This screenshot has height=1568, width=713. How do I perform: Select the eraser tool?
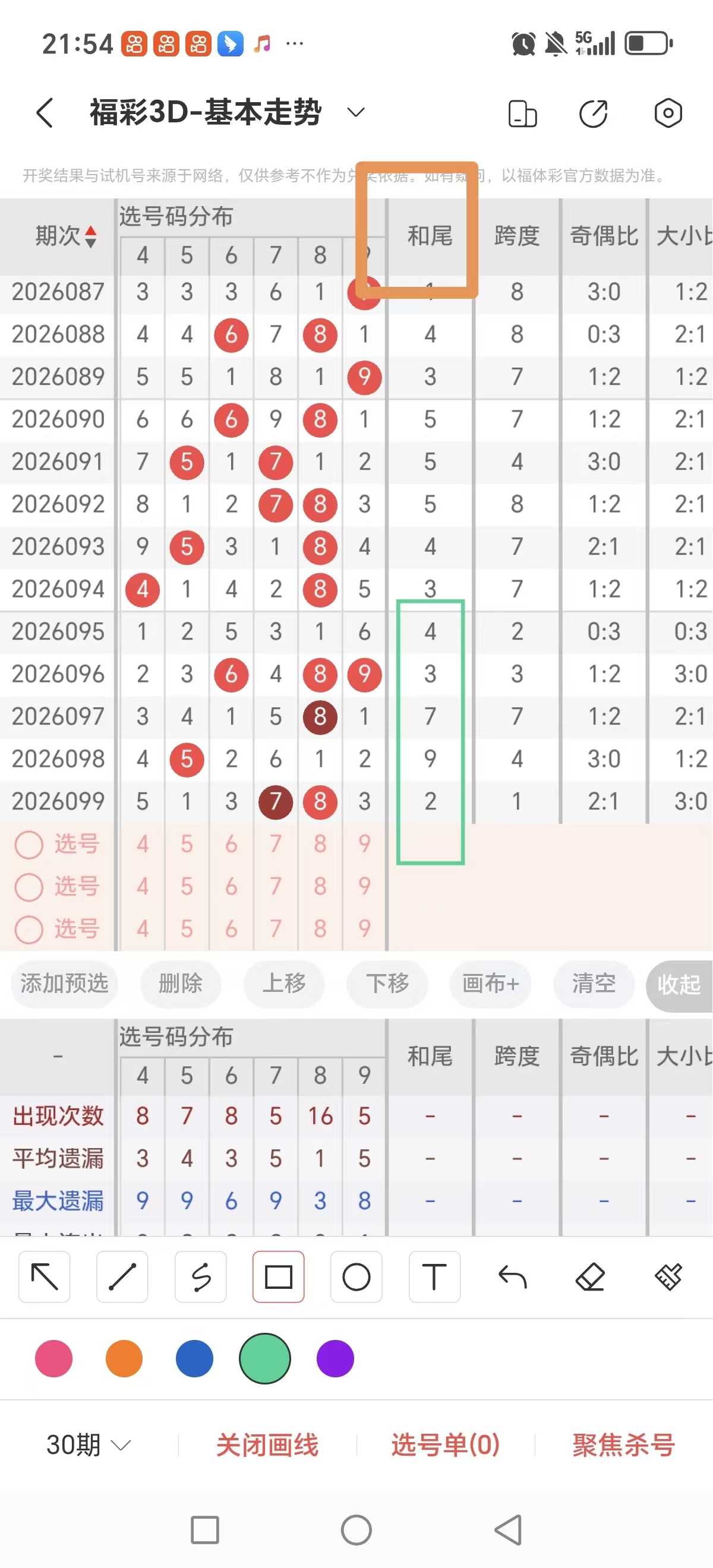tap(590, 1277)
